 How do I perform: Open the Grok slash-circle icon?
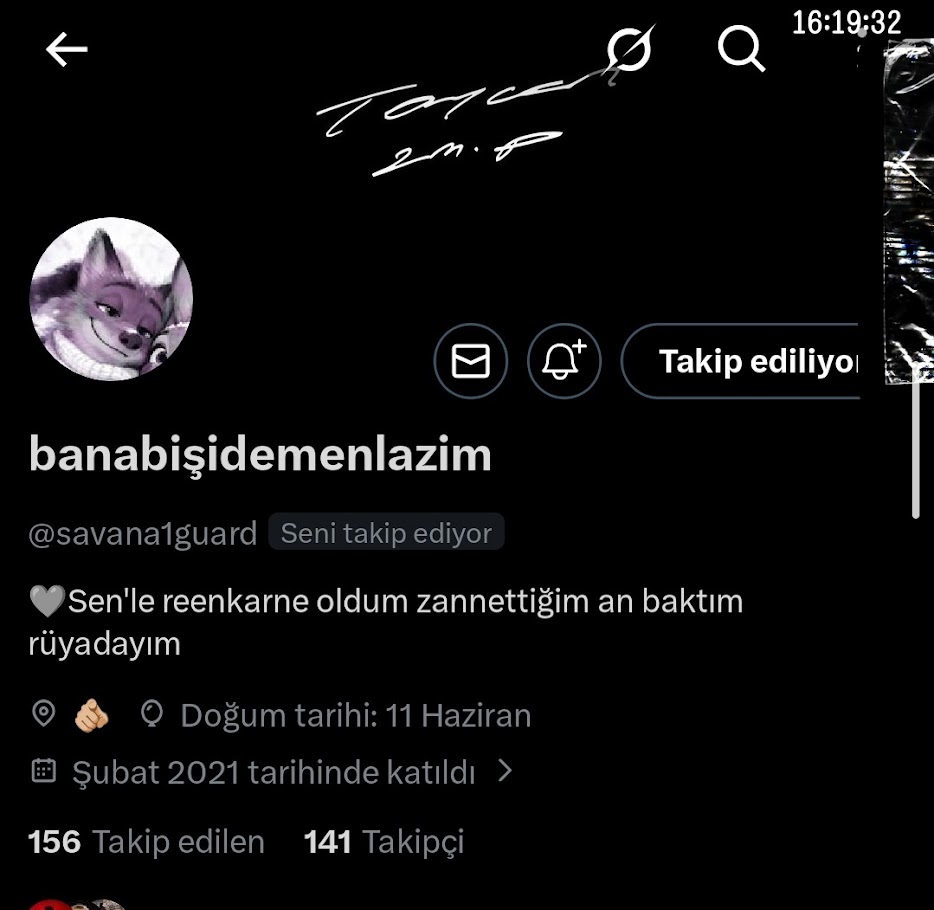[631, 48]
